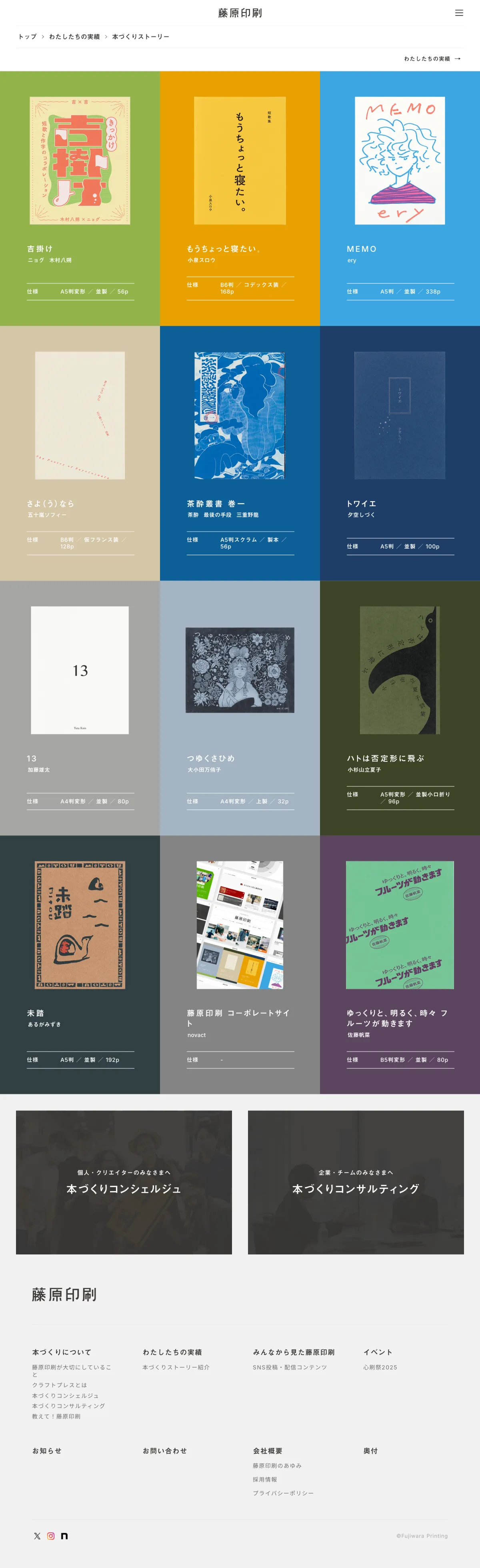Open 本づくりコンシェルジュ banner
Viewport: 480px width, 1568px height.
[124, 1182]
